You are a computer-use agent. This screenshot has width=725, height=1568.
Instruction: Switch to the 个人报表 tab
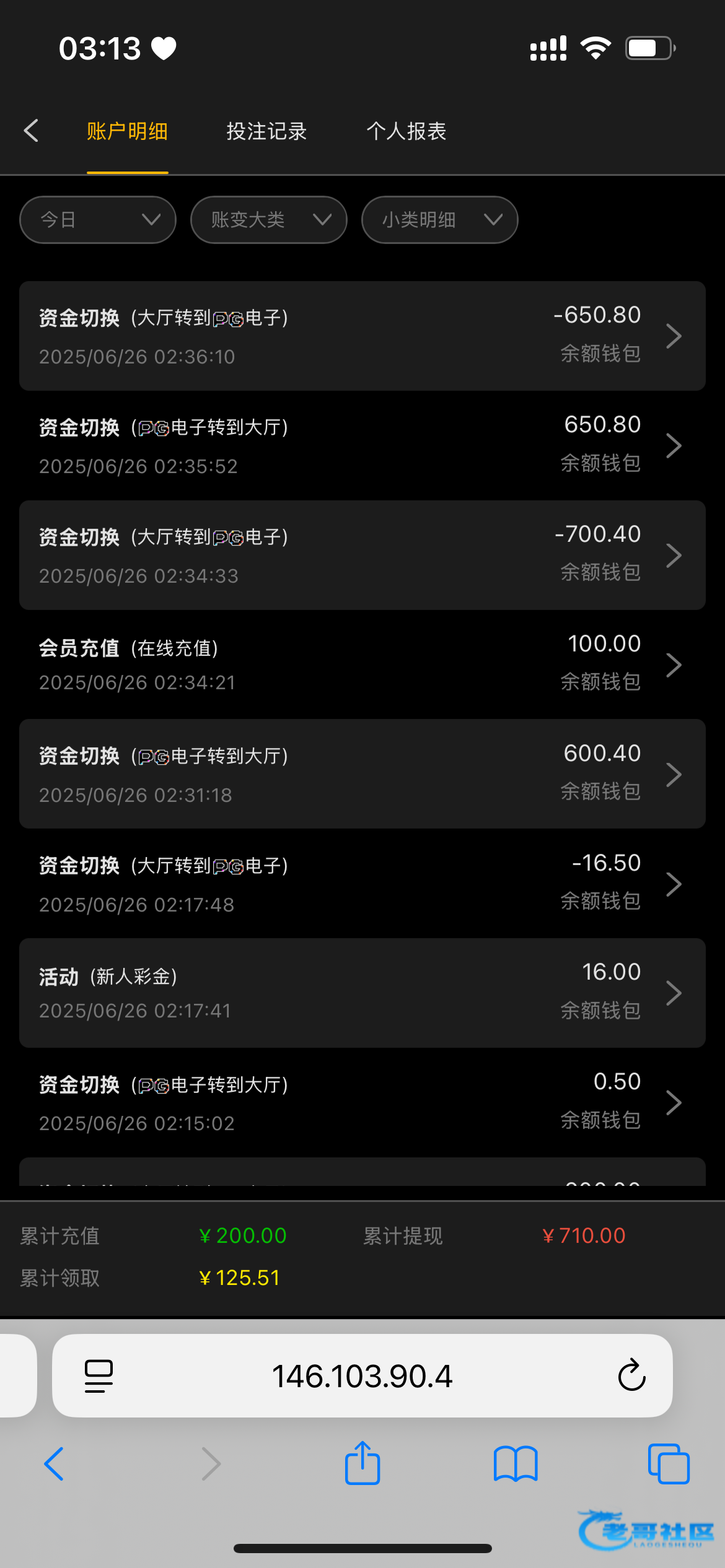click(406, 131)
